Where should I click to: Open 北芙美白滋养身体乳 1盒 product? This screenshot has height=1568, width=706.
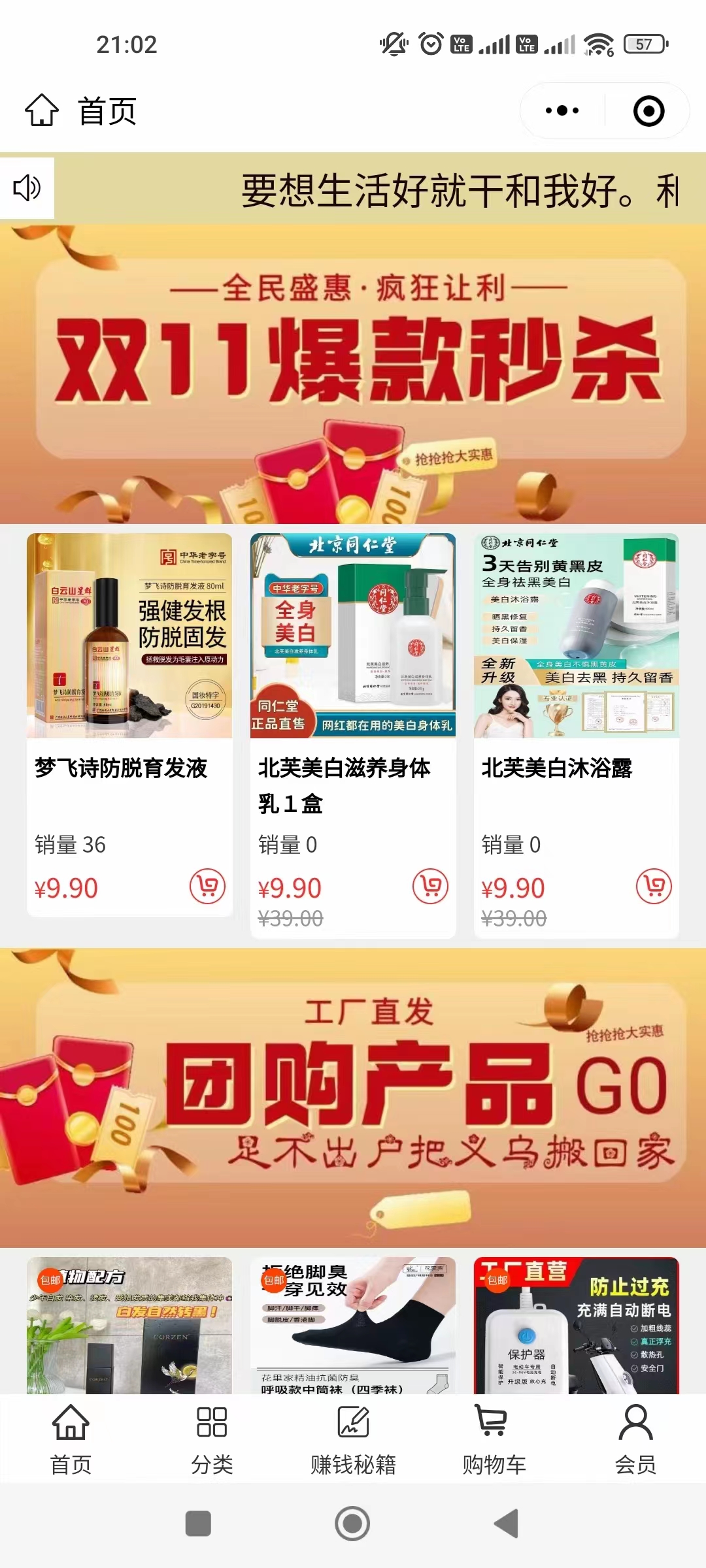[x=353, y=736]
